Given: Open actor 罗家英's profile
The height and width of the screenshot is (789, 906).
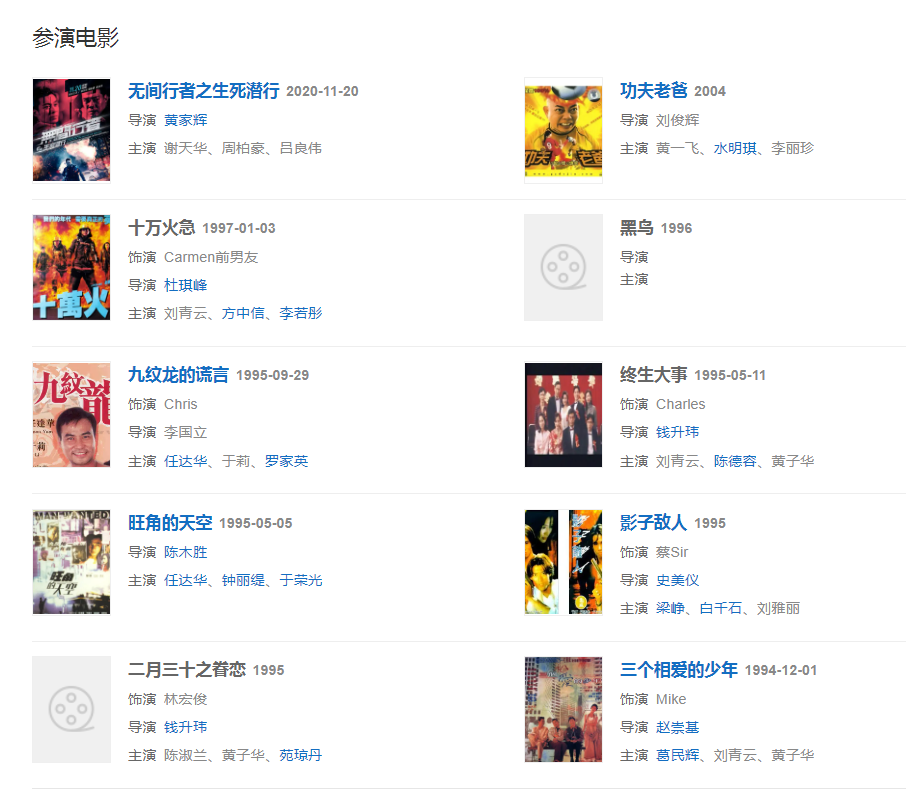Looking at the screenshot, I should tap(287, 461).
